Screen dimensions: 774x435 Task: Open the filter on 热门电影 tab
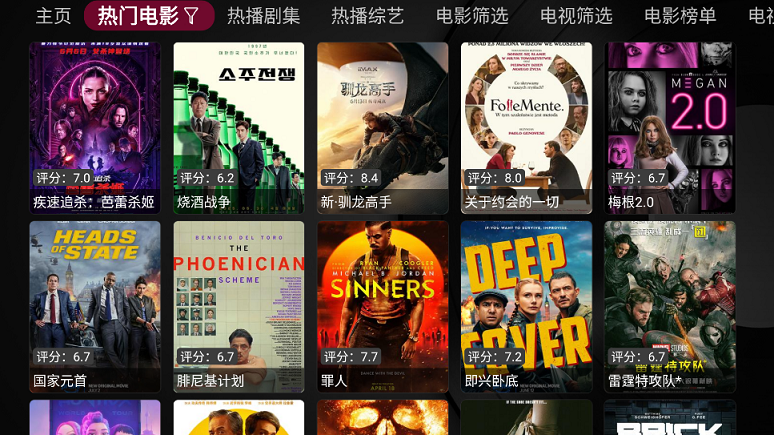(x=191, y=16)
